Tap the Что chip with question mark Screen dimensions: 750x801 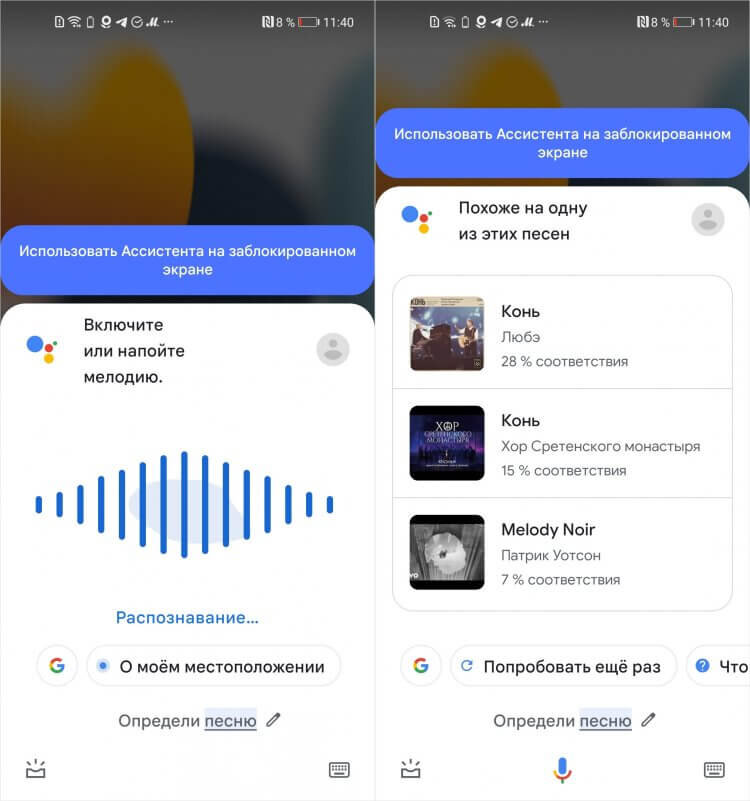(x=721, y=666)
